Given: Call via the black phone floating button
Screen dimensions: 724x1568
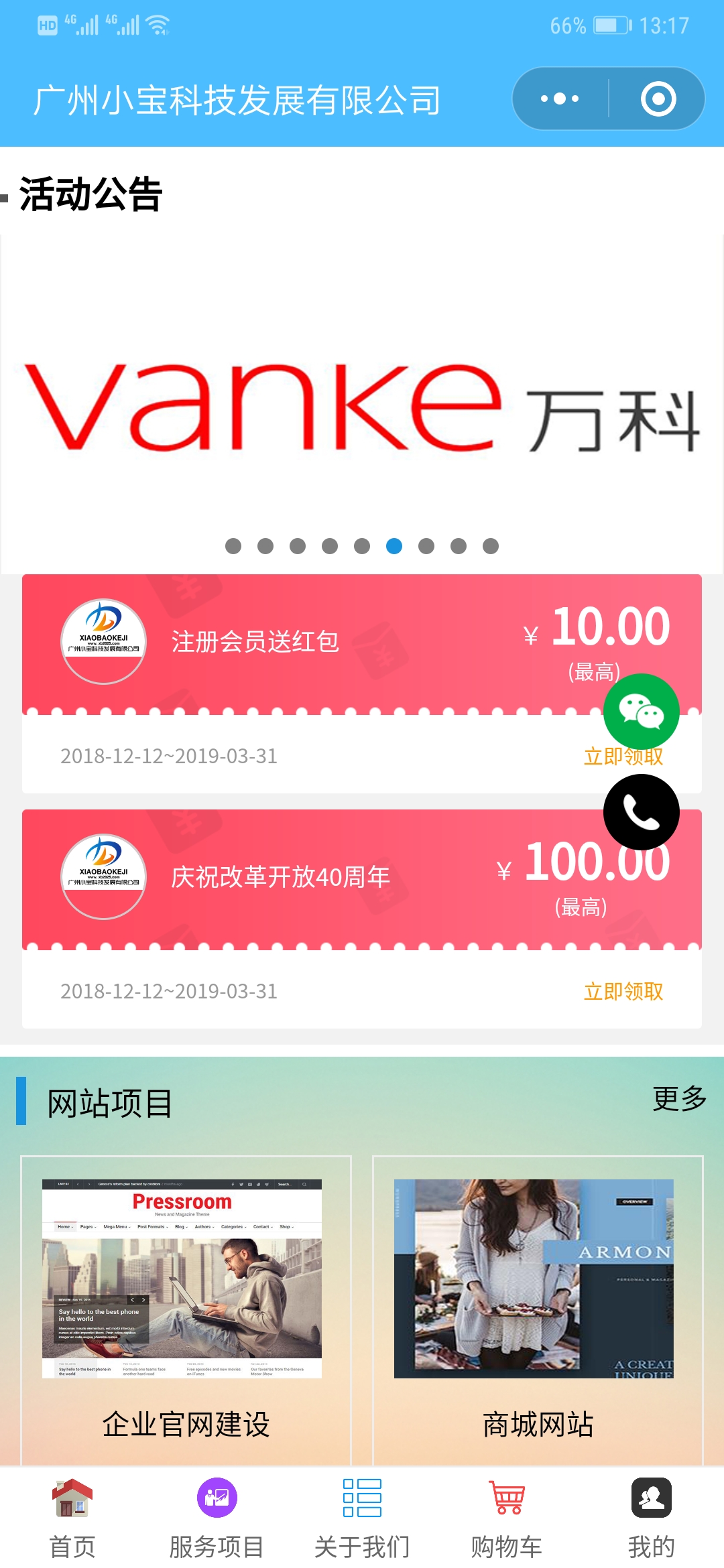Looking at the screenshot, I should click(642, 812).
